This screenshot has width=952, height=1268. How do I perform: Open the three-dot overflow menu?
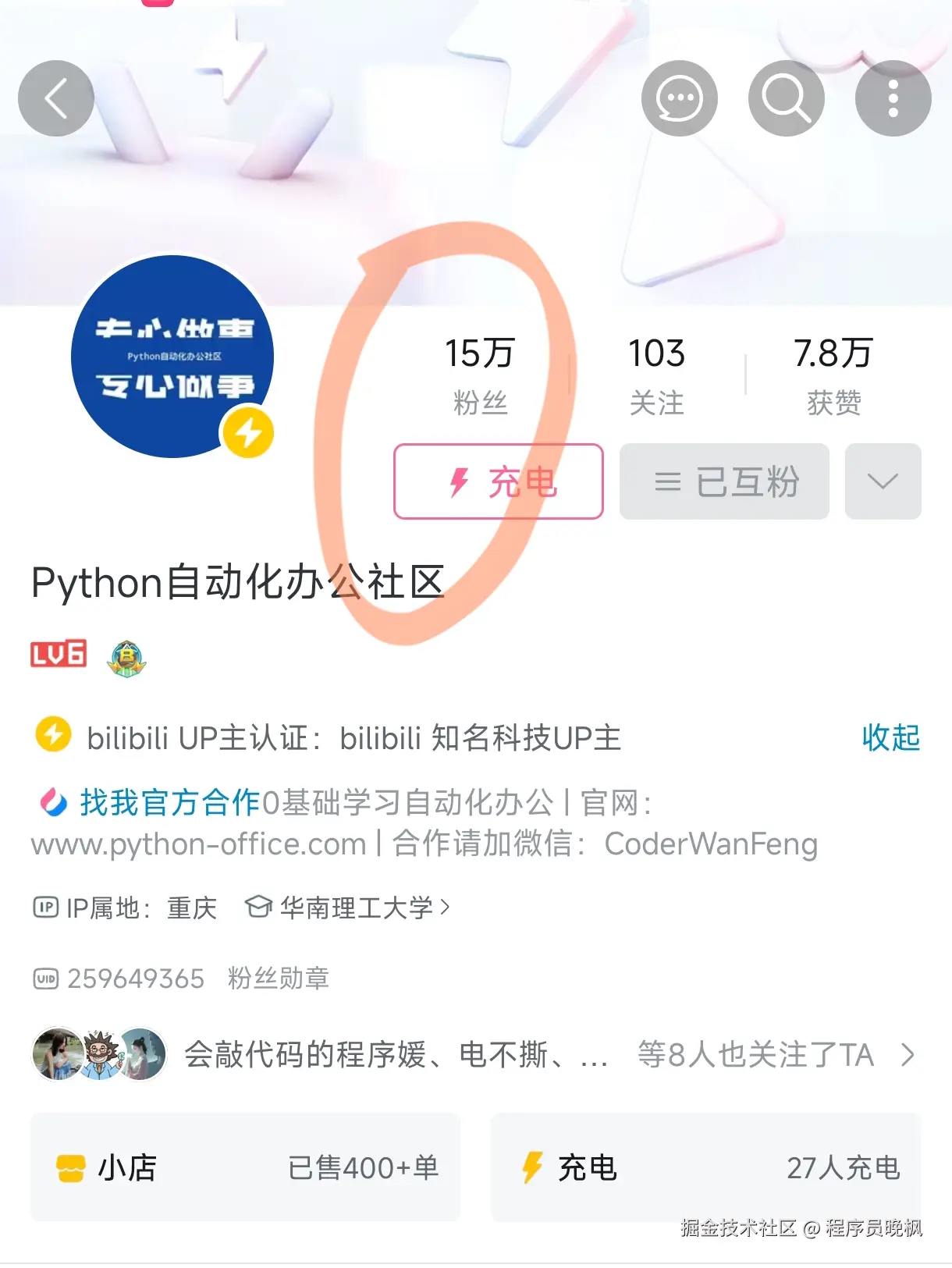[893, 98]
